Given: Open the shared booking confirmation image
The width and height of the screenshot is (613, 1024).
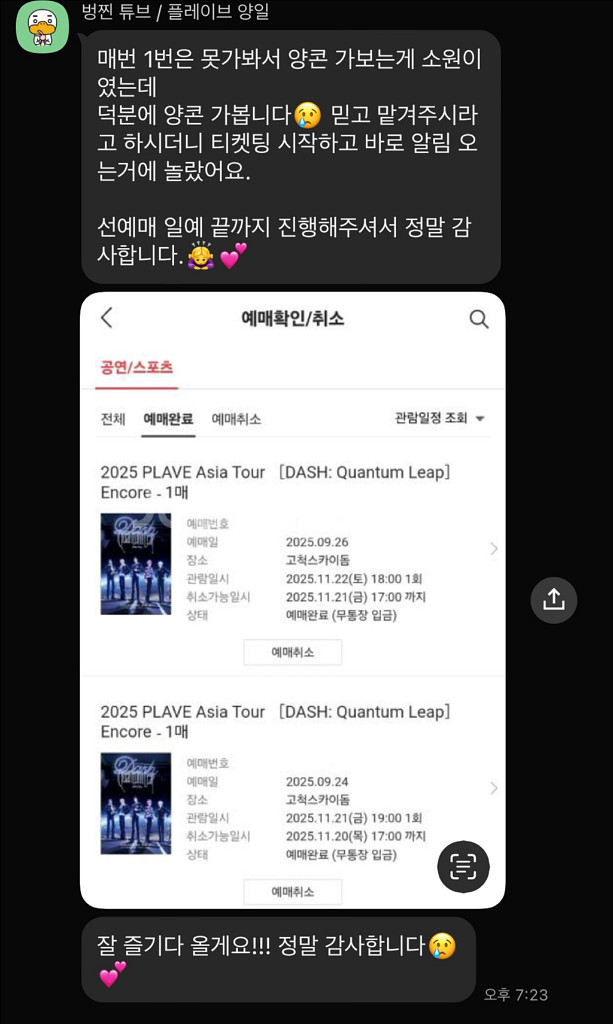Looking at the screenshot, I should pos(292,600).
